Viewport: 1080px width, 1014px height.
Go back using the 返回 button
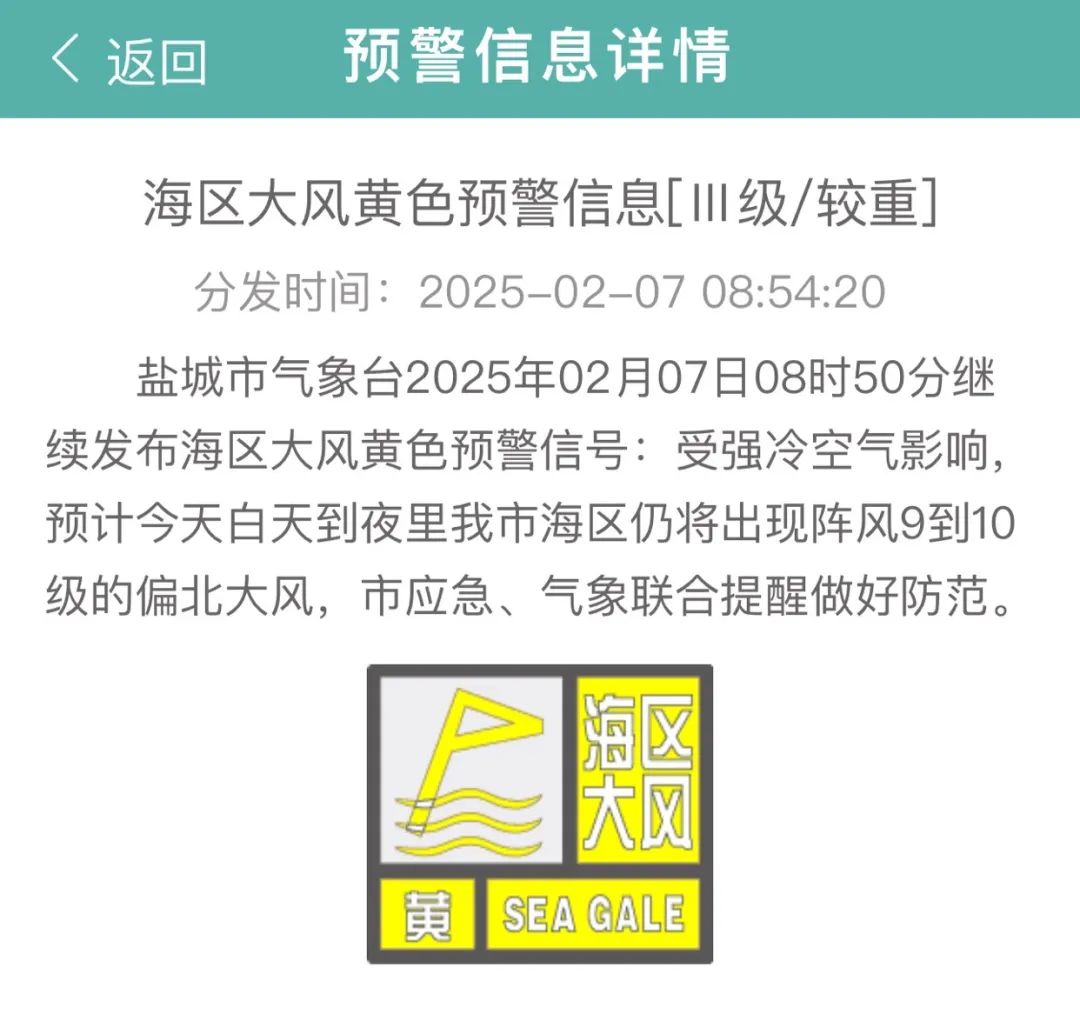[128, 60]
